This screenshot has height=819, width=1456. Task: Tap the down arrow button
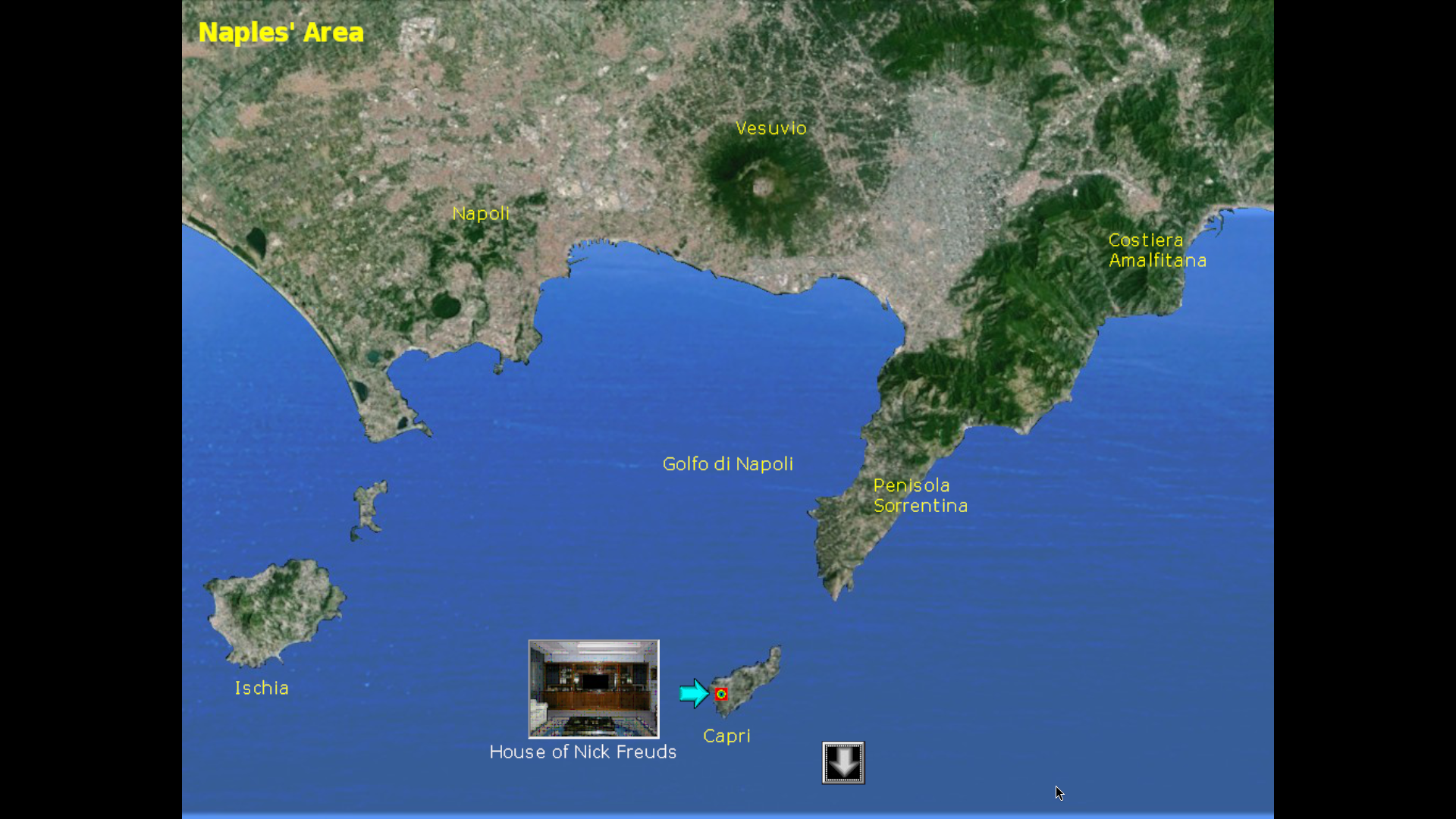(843, 762)
